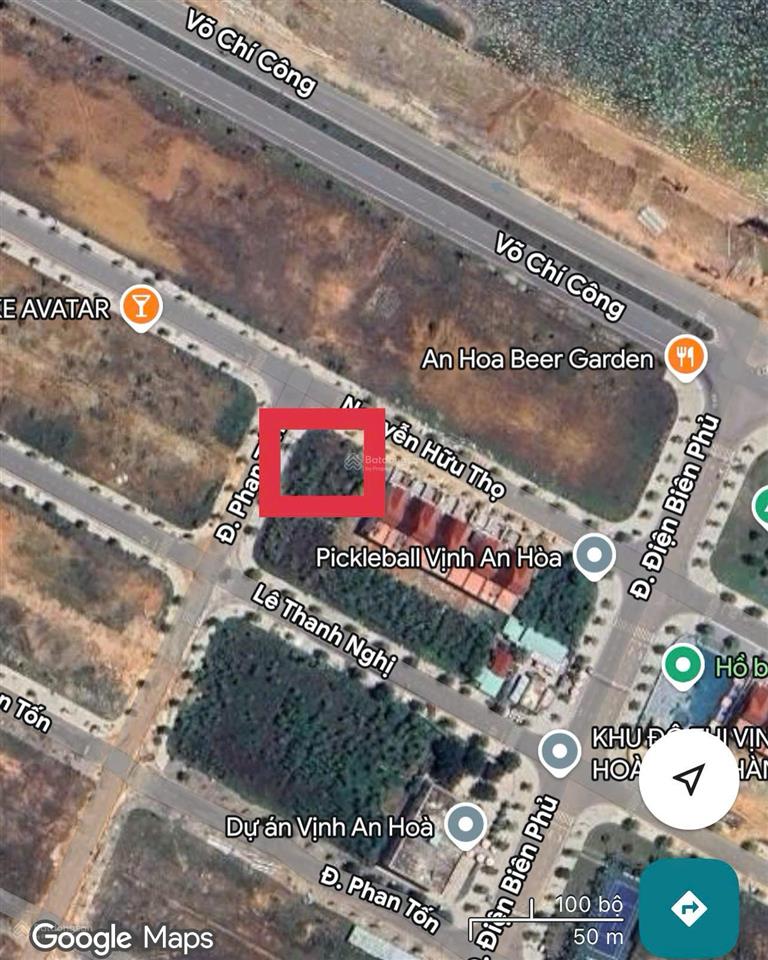Open Google Maps via the logo

(120, 937)
